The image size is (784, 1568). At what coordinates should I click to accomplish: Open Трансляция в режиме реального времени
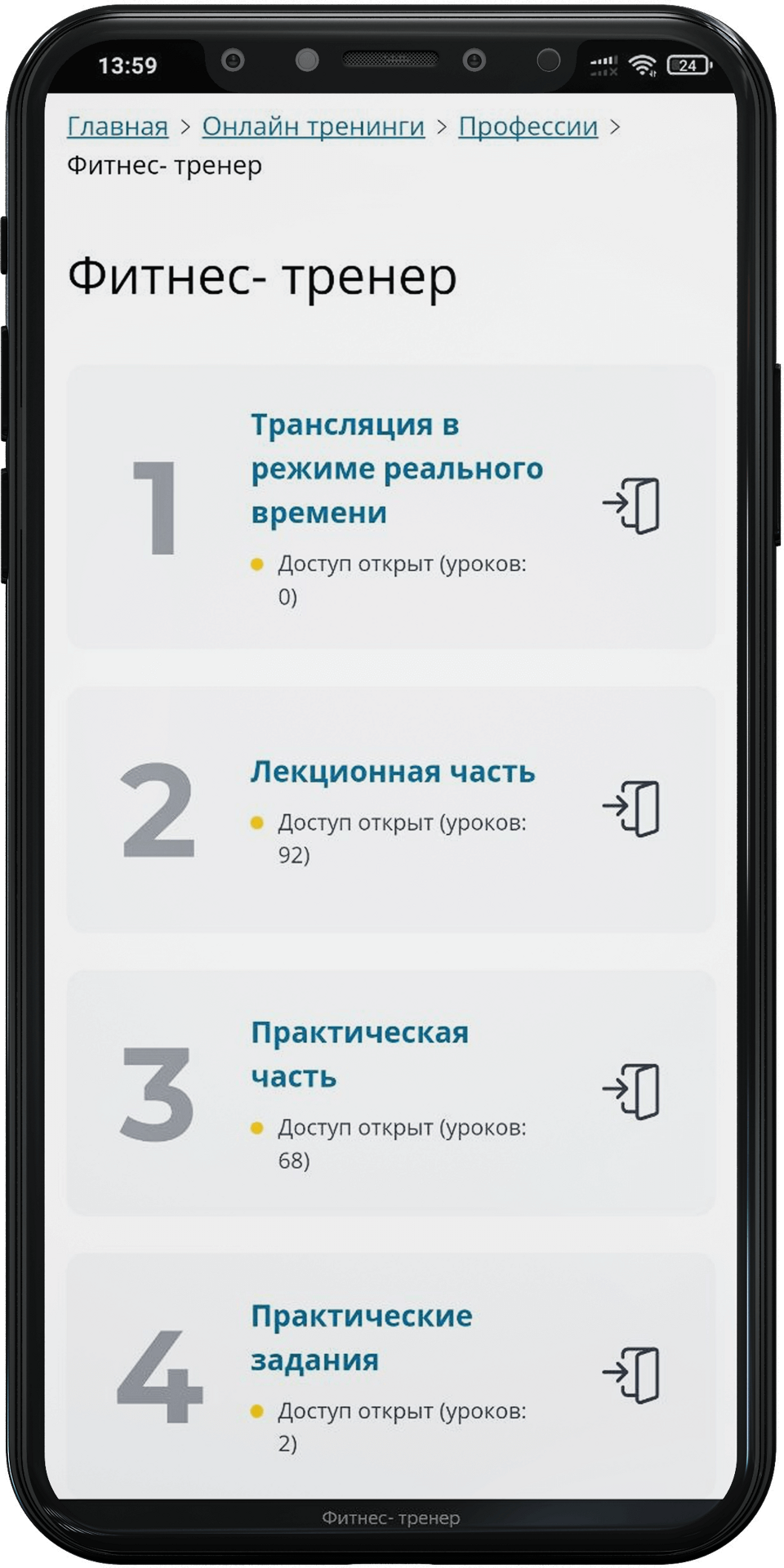pyautogui.click(x=396, y=468)
